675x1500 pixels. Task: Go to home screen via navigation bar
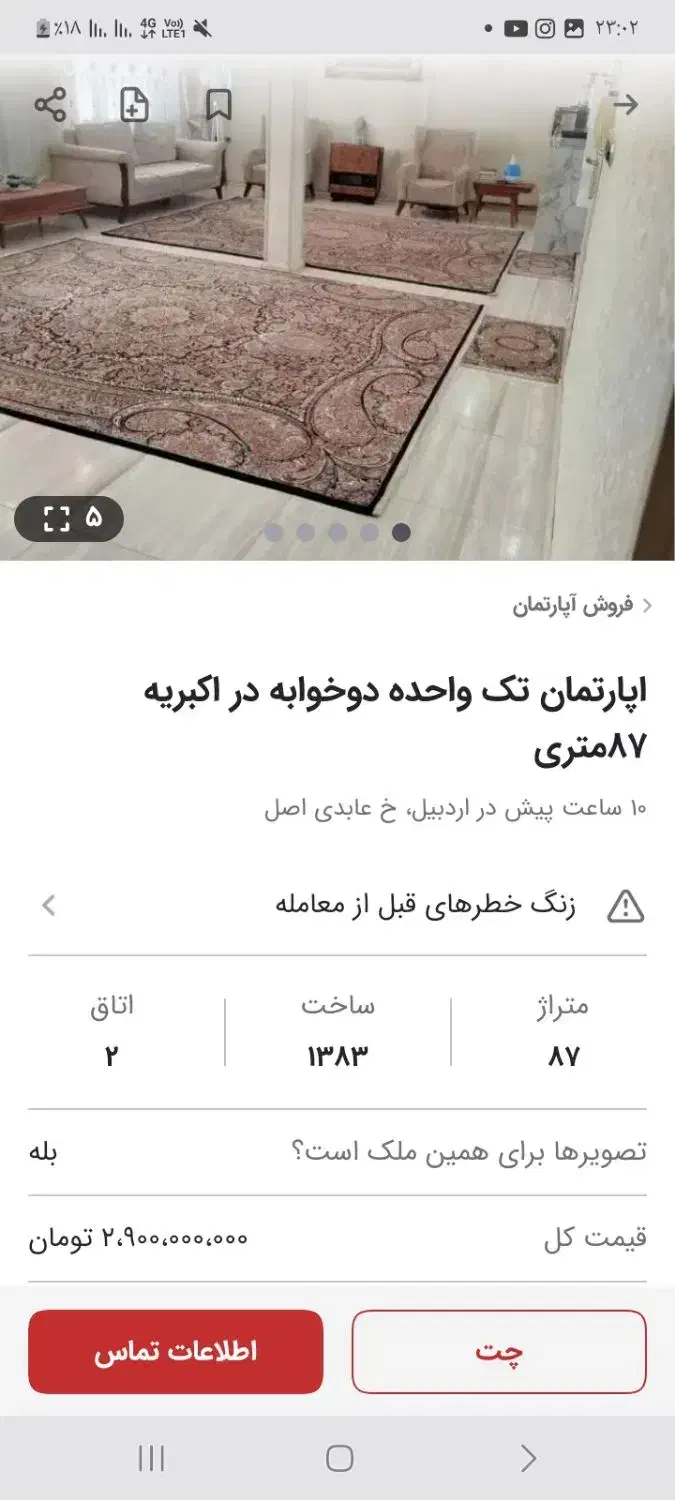click(x=339, y=1459)
